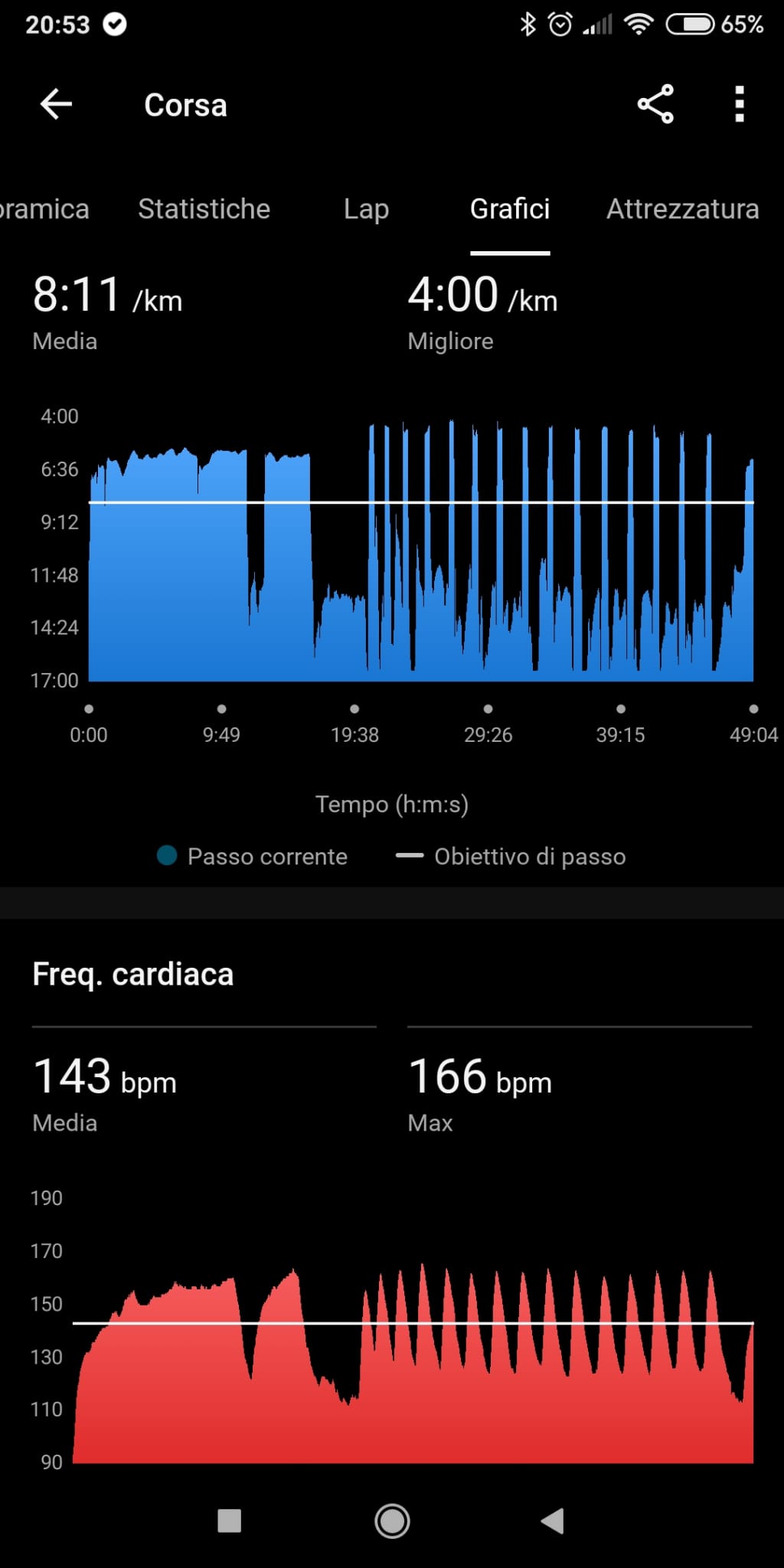Screen dimensions: 784x1568
Task: Select the Grafici tab
Action: pos(510,209)
